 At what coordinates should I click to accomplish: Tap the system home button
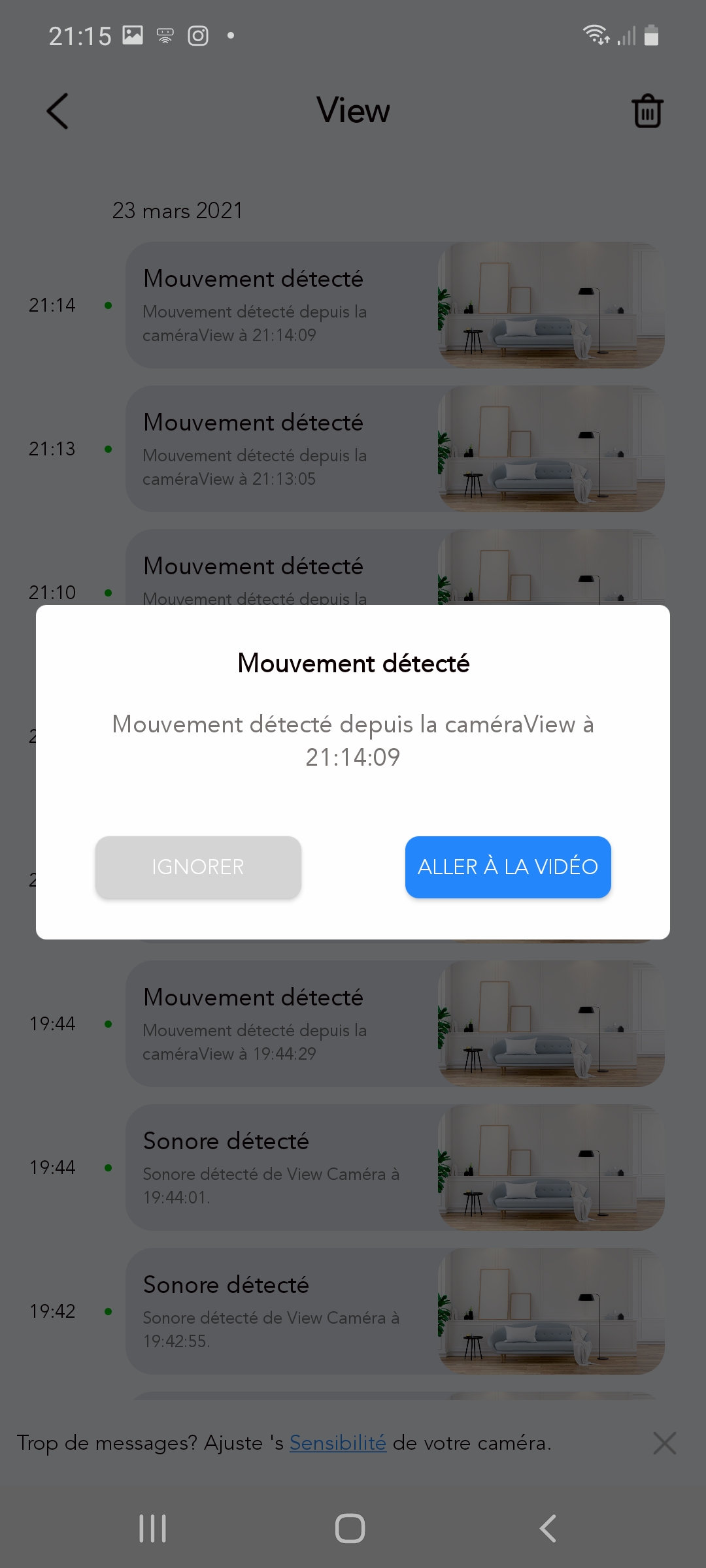[350, 1528]
